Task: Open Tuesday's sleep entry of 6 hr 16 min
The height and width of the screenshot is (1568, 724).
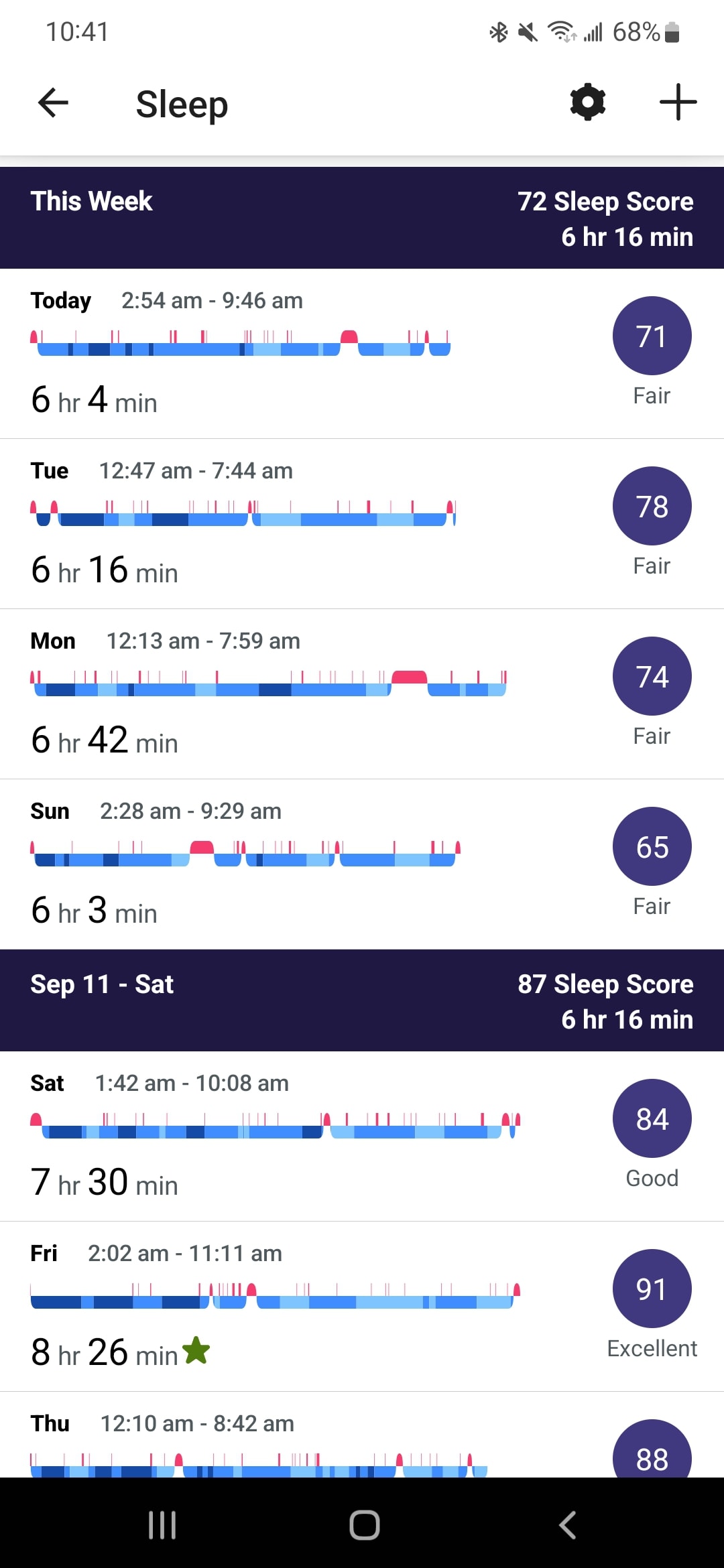Action: (x=362, y=524)
